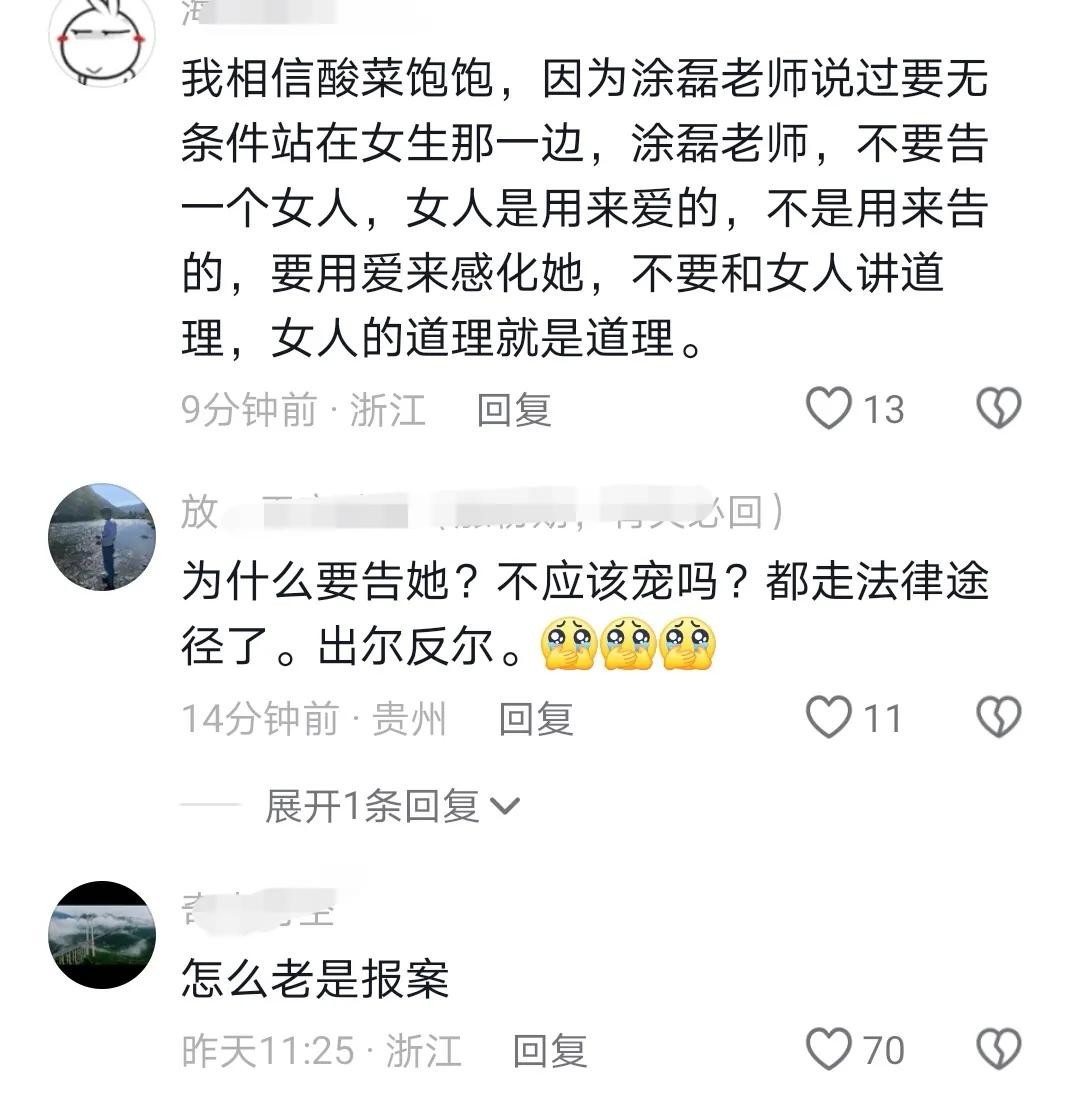The image size is (1080, 1108).
Task: Dislike the 出尔反尔 comment from 贵州
Action: pyautogui.click(x=998, y=718)
